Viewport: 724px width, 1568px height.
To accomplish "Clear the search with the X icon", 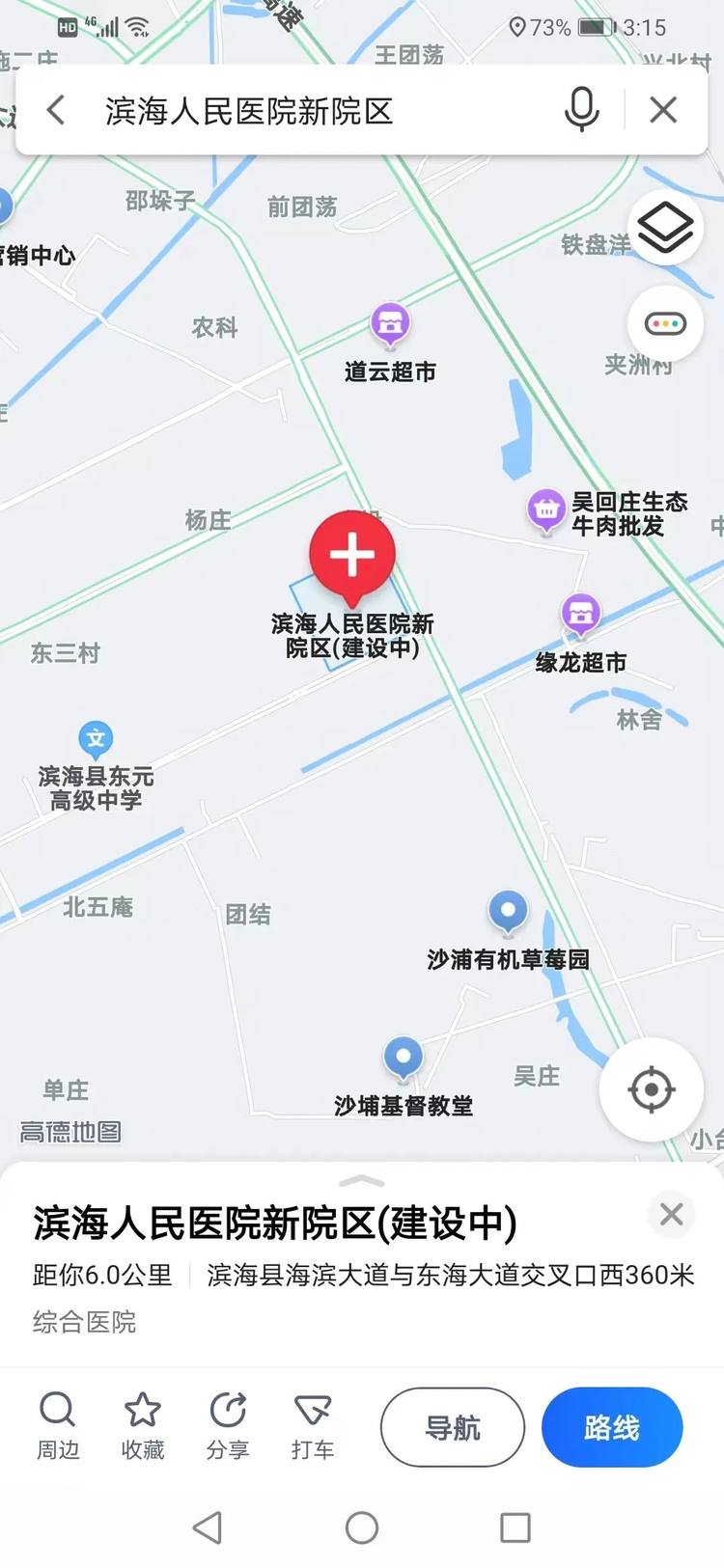I will (663, 110).
